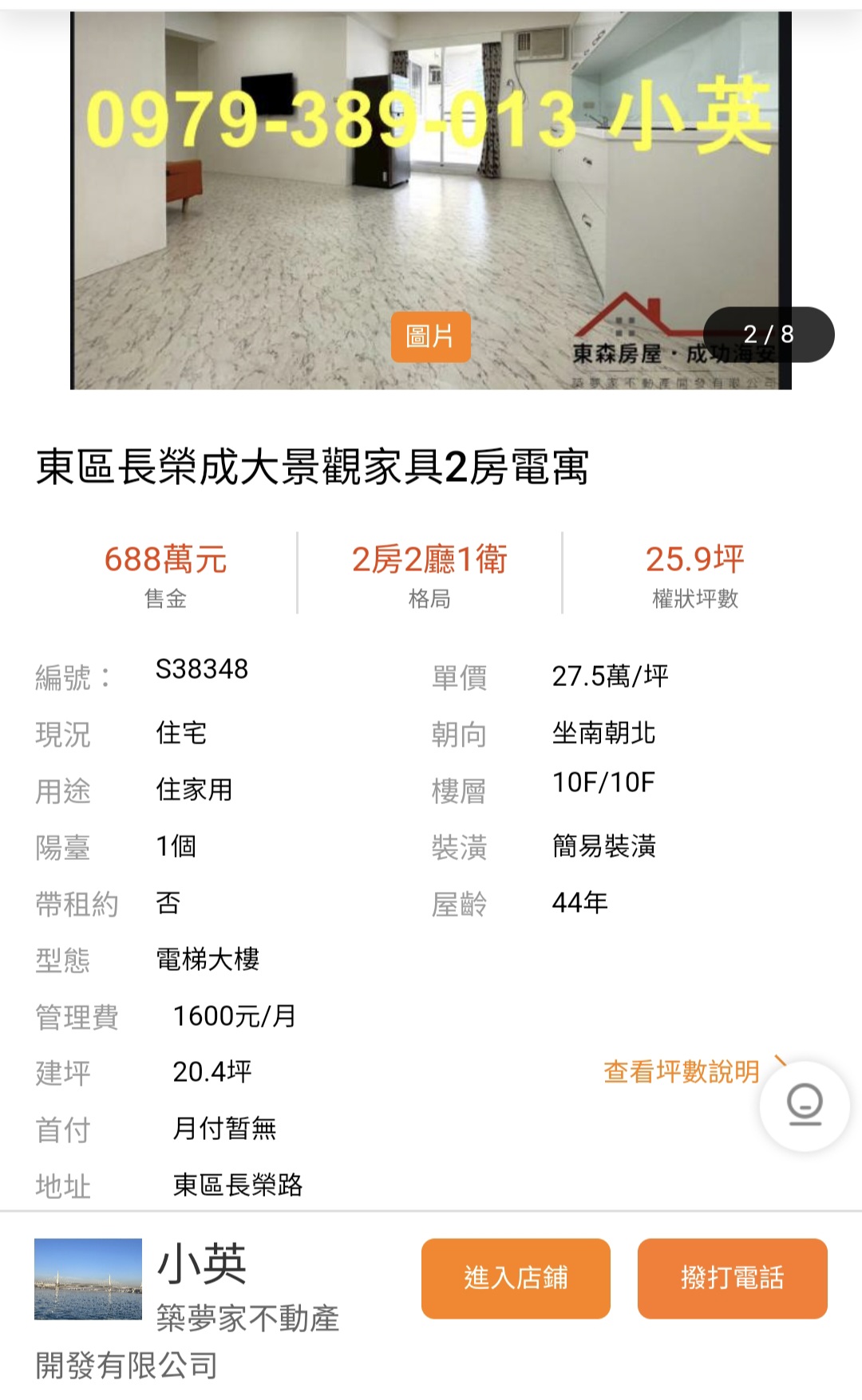Viewport: 862px width, 1400px height.
Task: Open the 查看坪數說明 link
Action: click(682, 1071)
